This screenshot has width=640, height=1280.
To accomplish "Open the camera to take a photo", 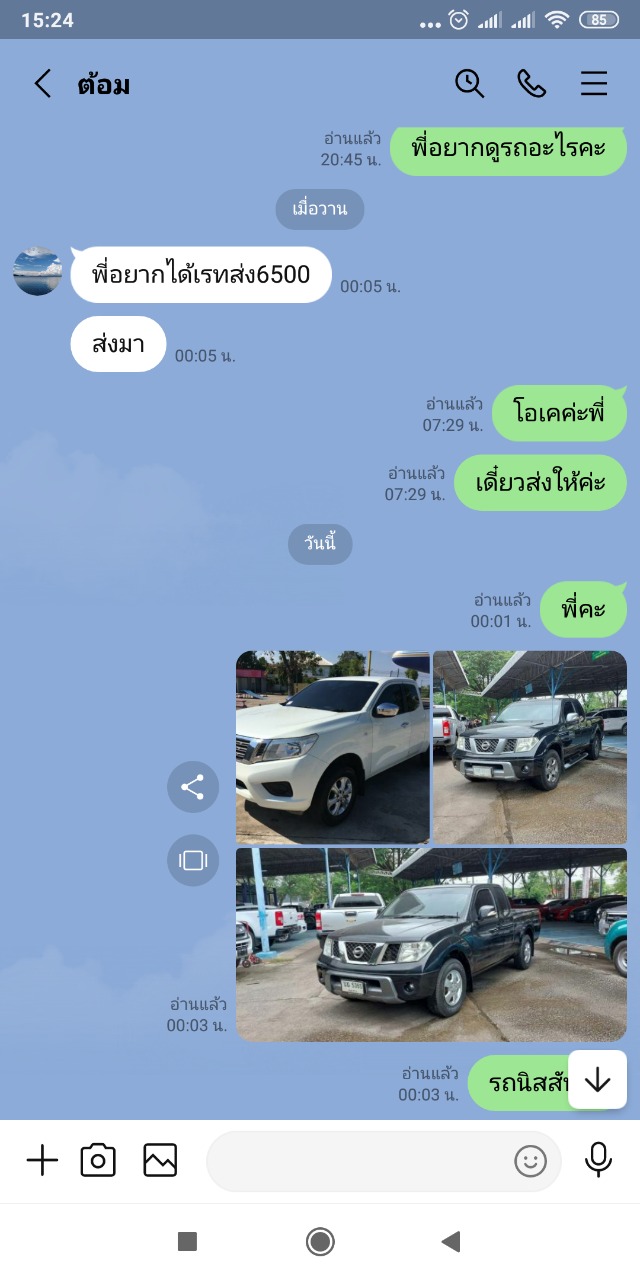I will (x=98, y=1160).
